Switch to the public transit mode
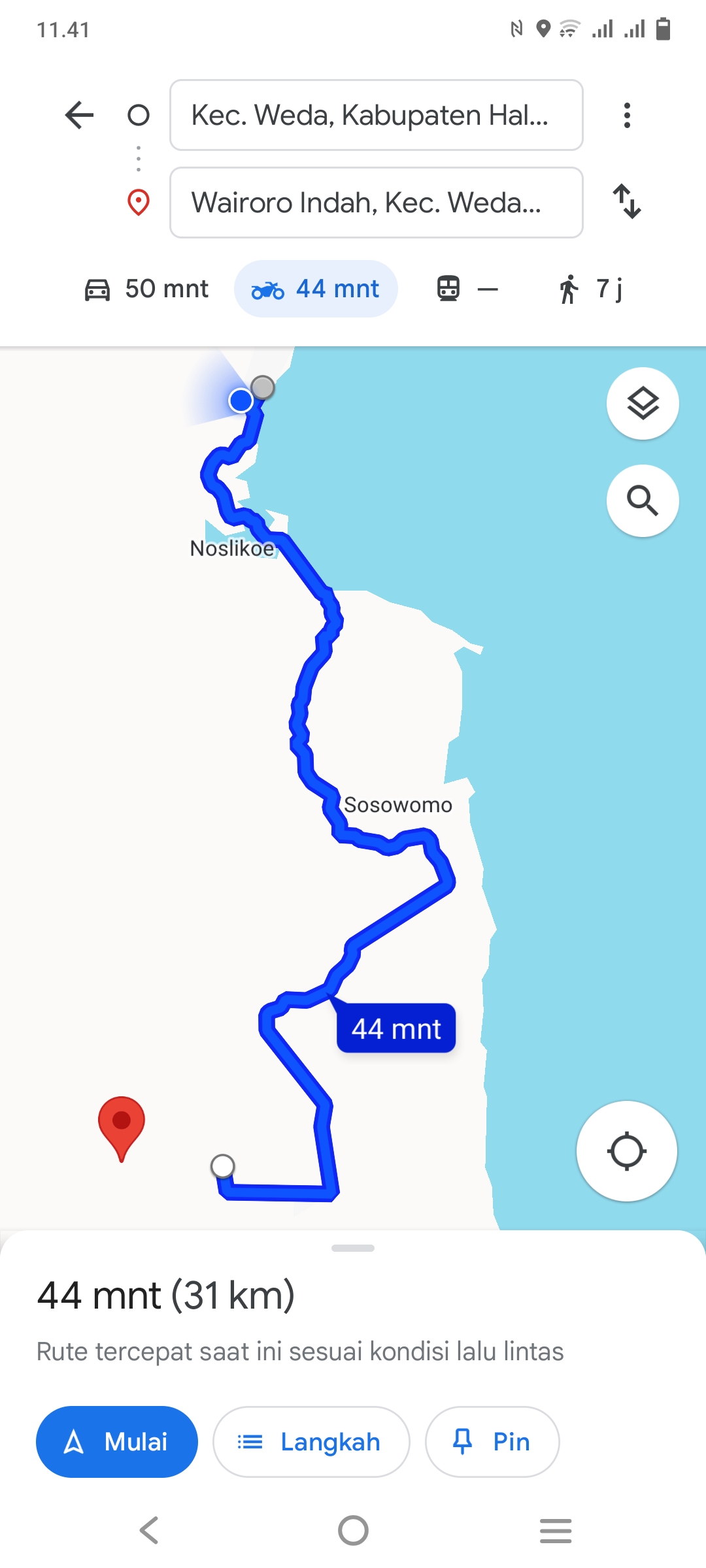The width and height of the screenshot is (706, 1568). click(467, 289)
